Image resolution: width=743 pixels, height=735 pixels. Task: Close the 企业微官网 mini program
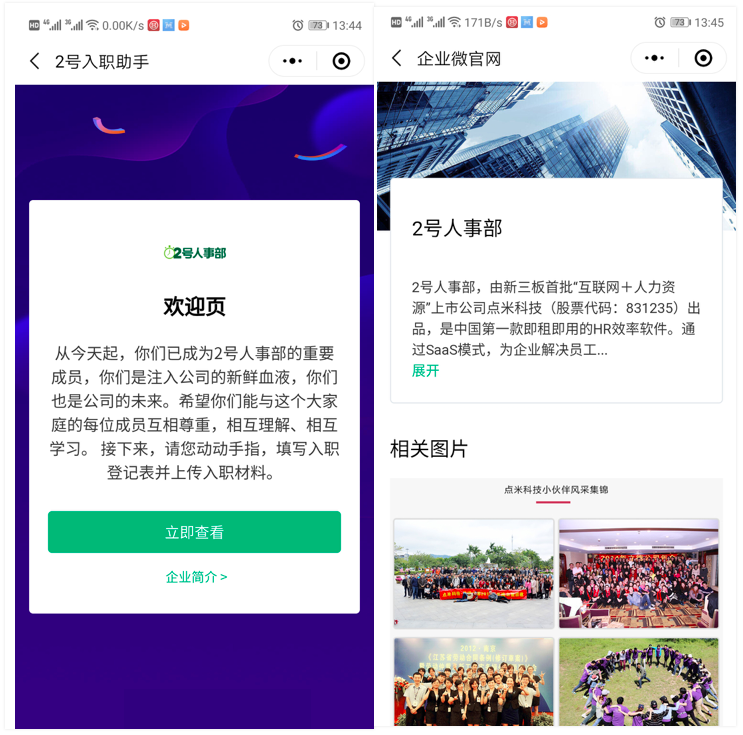(x=703, y=59)
